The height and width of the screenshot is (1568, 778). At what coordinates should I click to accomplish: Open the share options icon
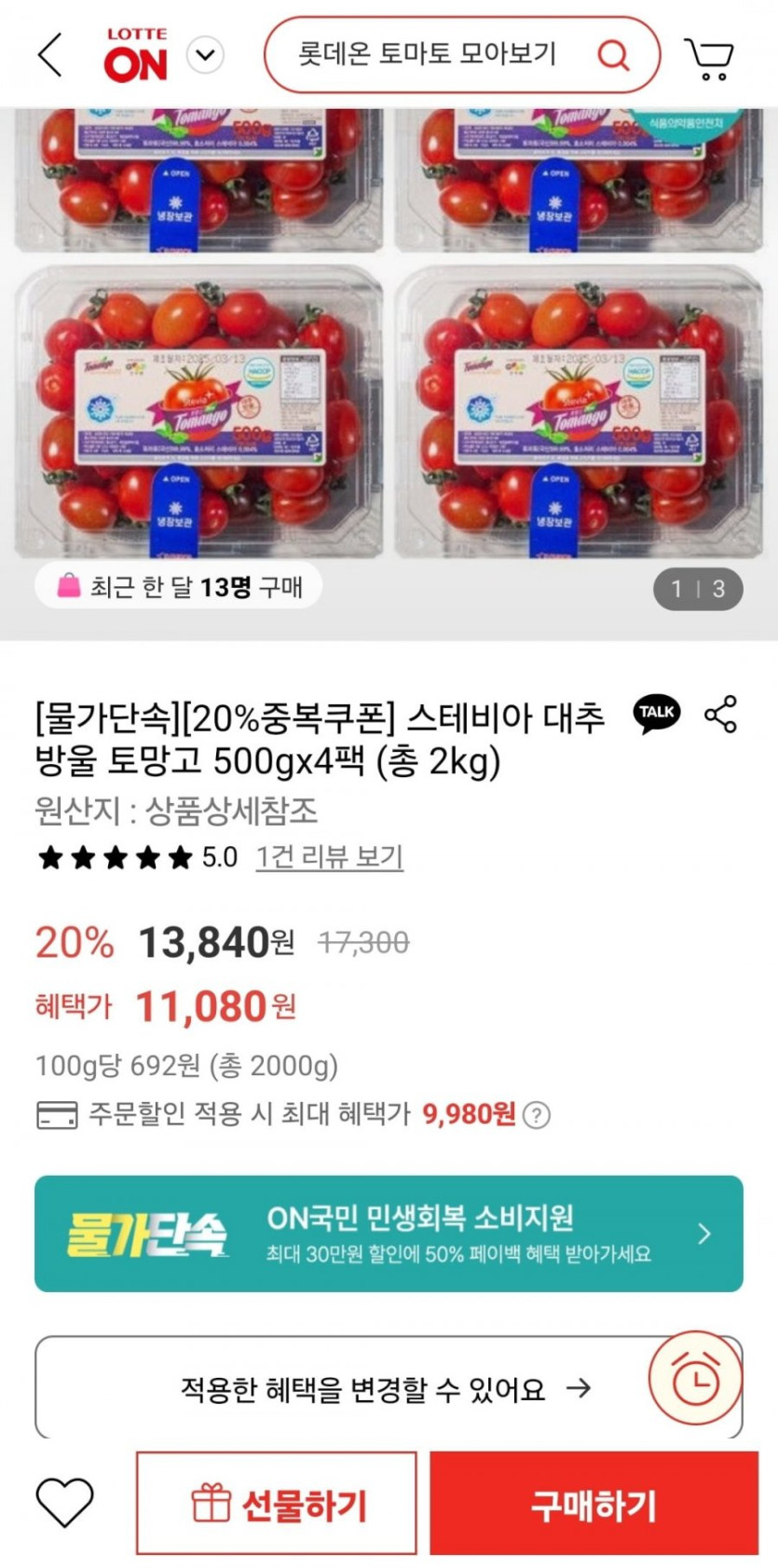[x=720, y=715]
